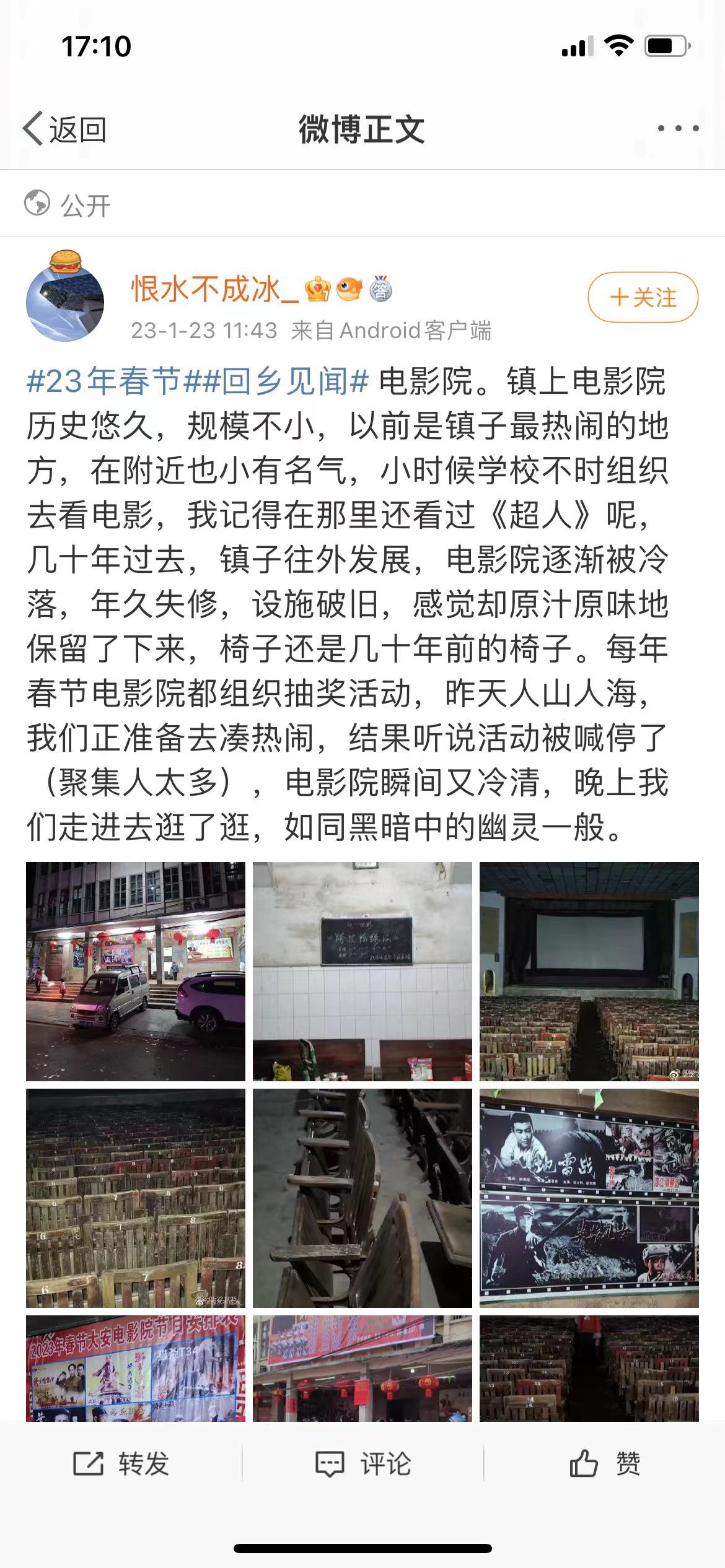Open the close-up photo of folding chairs
Screen dimensions: 725x1568
[x=362, y=1198]
